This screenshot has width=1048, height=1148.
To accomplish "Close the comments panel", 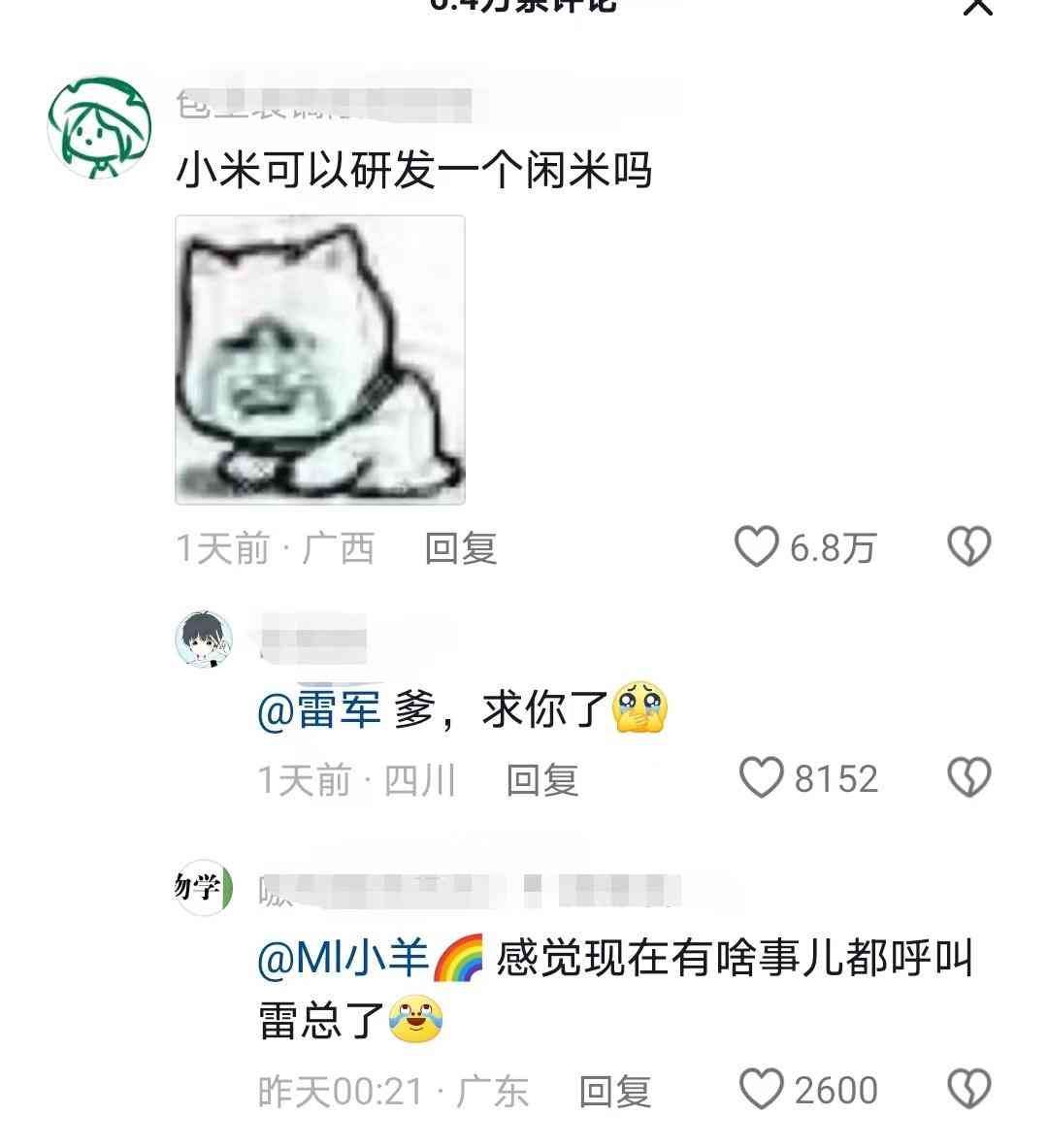I will tap(977, 6).
